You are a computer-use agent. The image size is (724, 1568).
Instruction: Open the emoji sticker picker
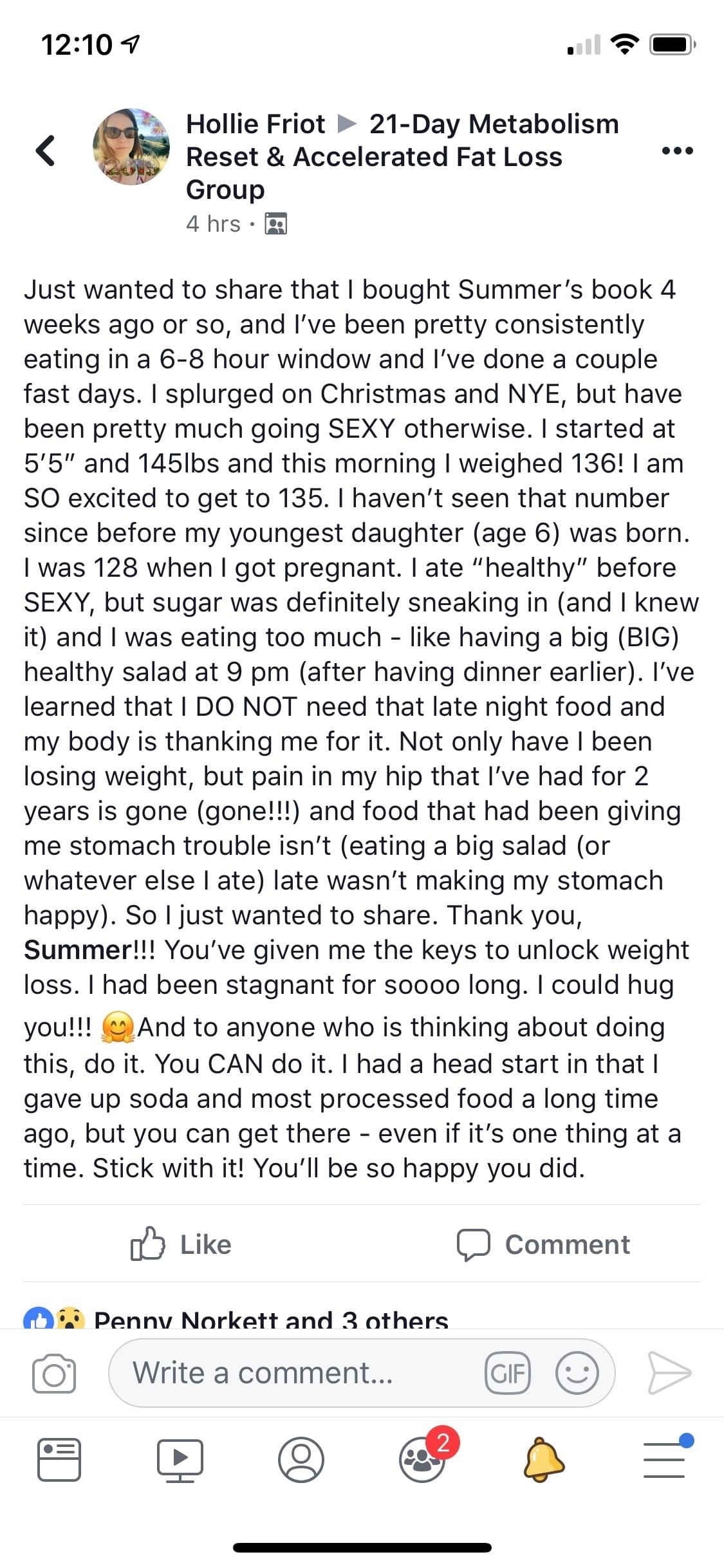pyautogui.click(x=577, y=1373)
